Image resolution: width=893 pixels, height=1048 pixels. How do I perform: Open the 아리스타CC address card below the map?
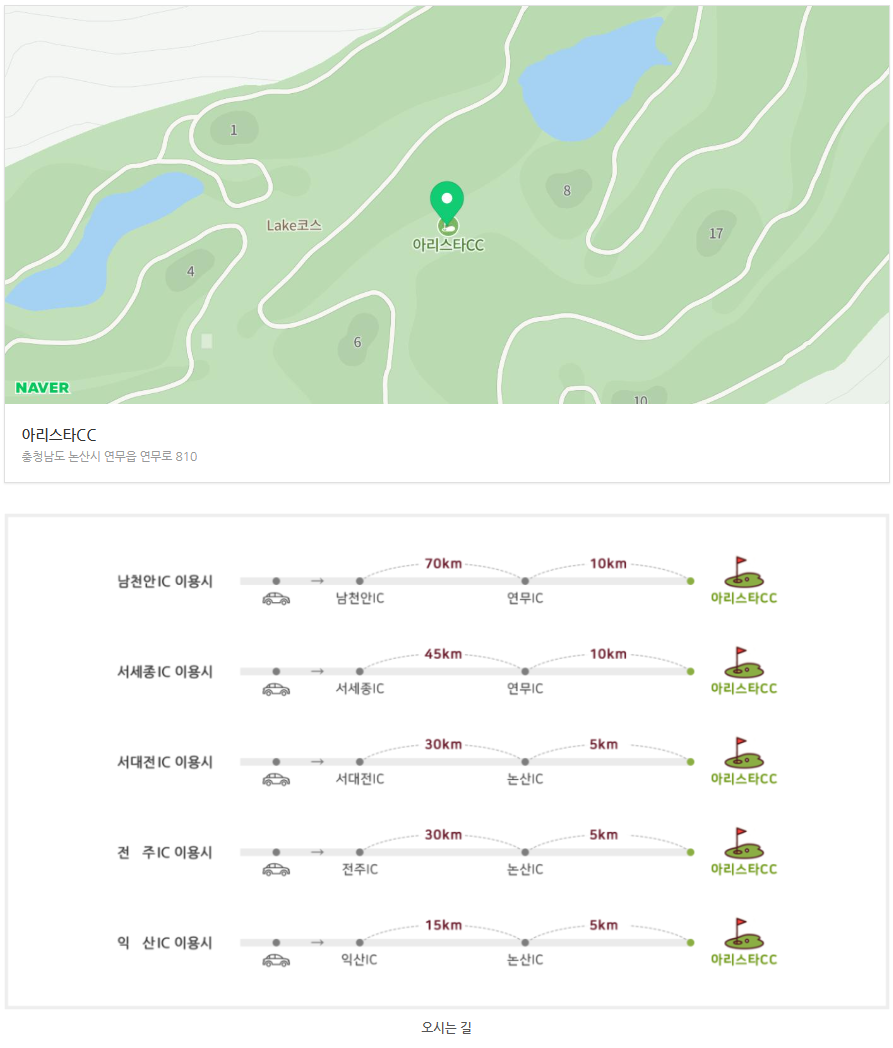(x=446, y=444)
